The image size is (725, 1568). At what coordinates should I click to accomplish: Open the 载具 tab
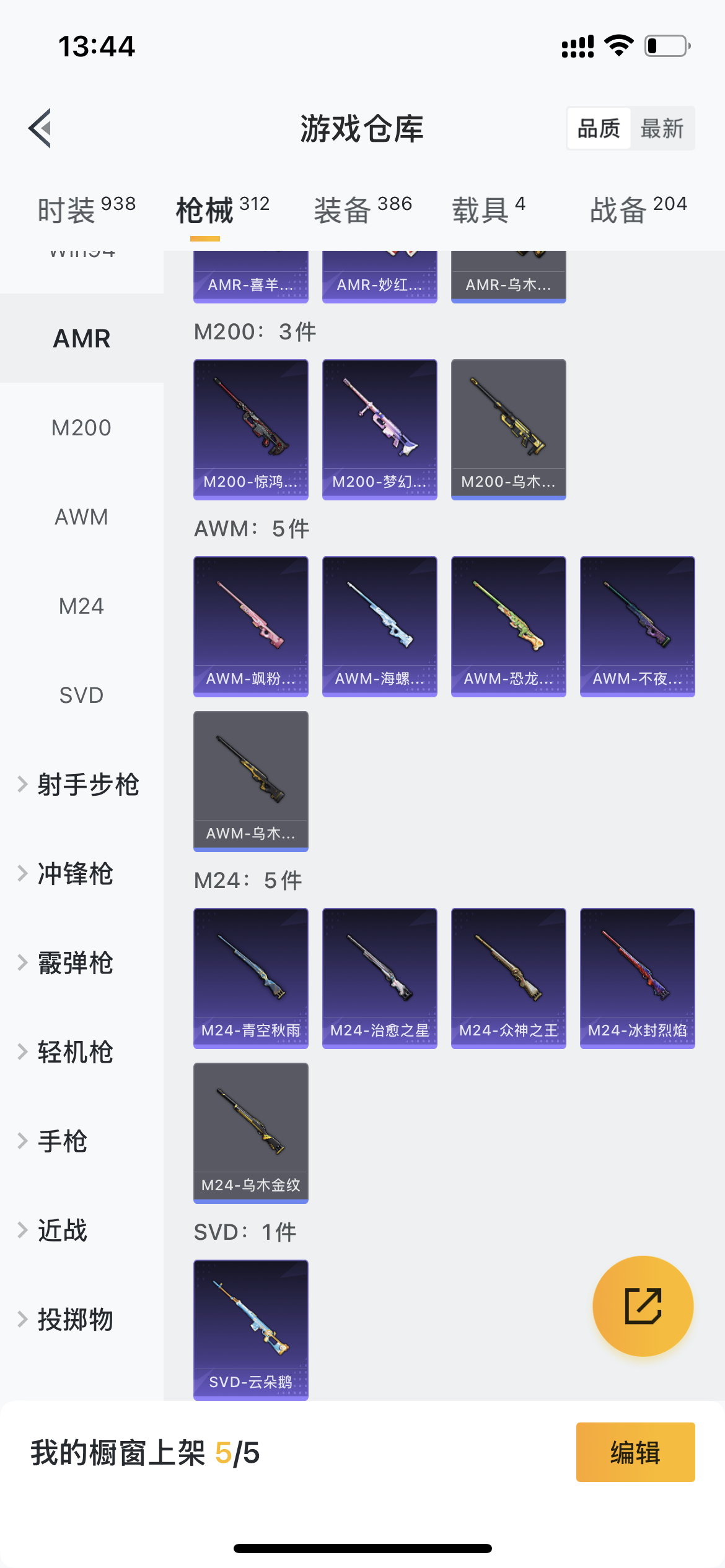488,210
